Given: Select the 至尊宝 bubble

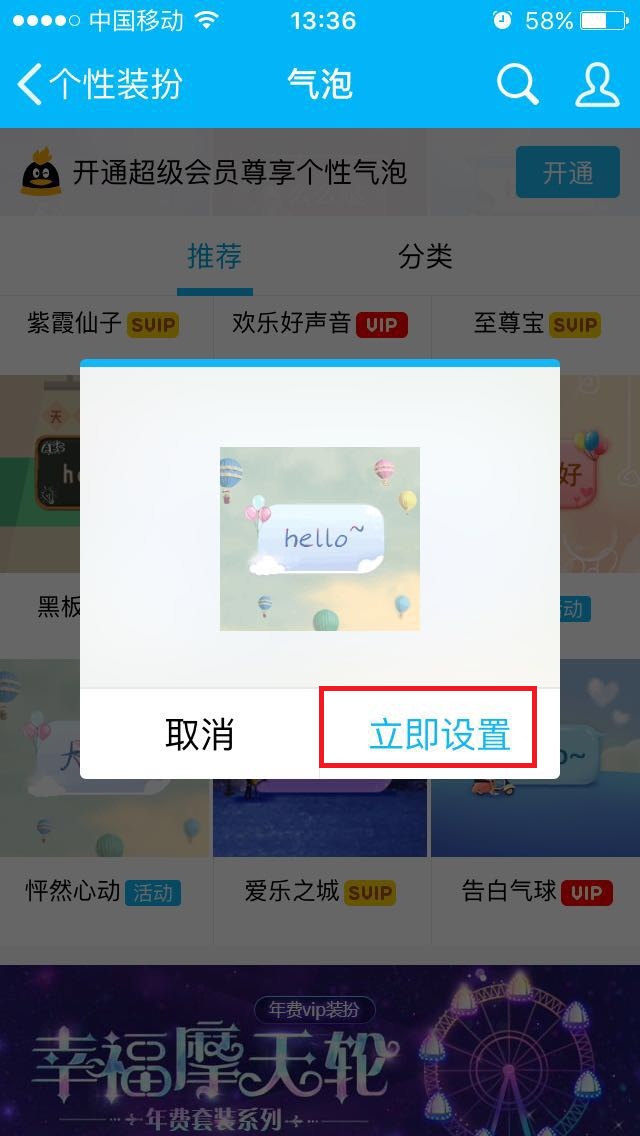Looking at the screenshot, I should pyautogui.click(x=536, y=323).
